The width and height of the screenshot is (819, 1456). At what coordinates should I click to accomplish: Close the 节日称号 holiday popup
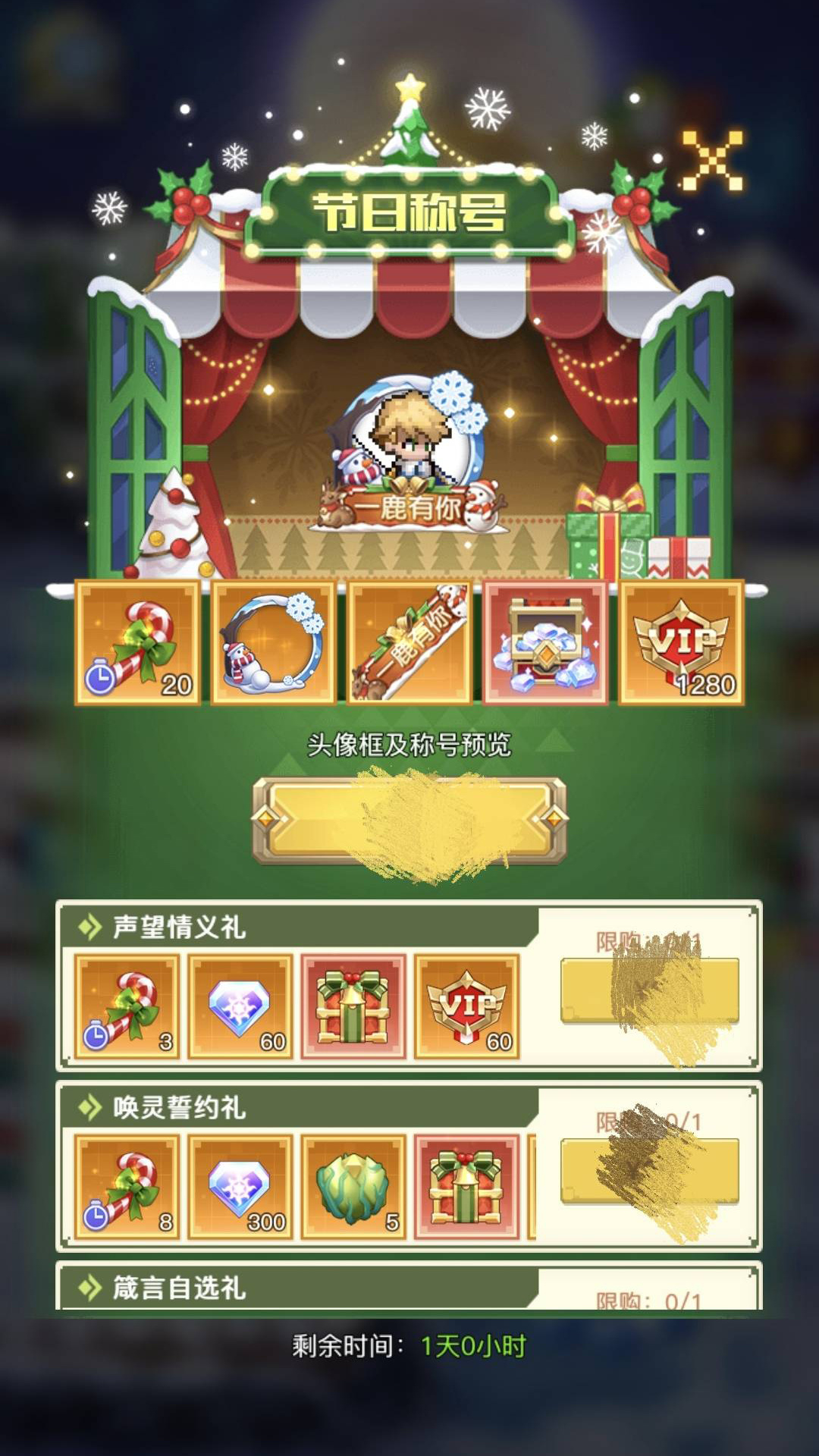coord(711,160)
